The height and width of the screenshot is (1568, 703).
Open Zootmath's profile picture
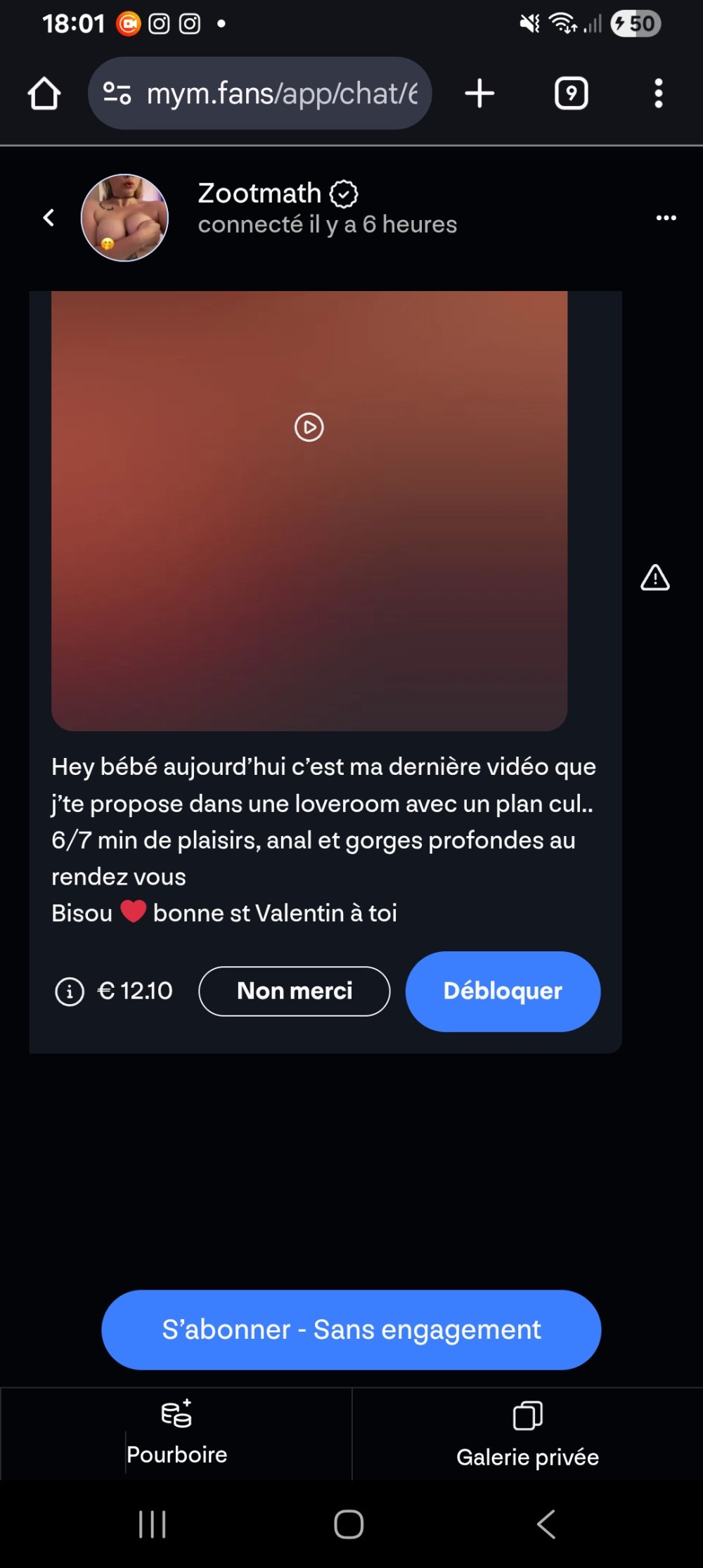point(124,218)
